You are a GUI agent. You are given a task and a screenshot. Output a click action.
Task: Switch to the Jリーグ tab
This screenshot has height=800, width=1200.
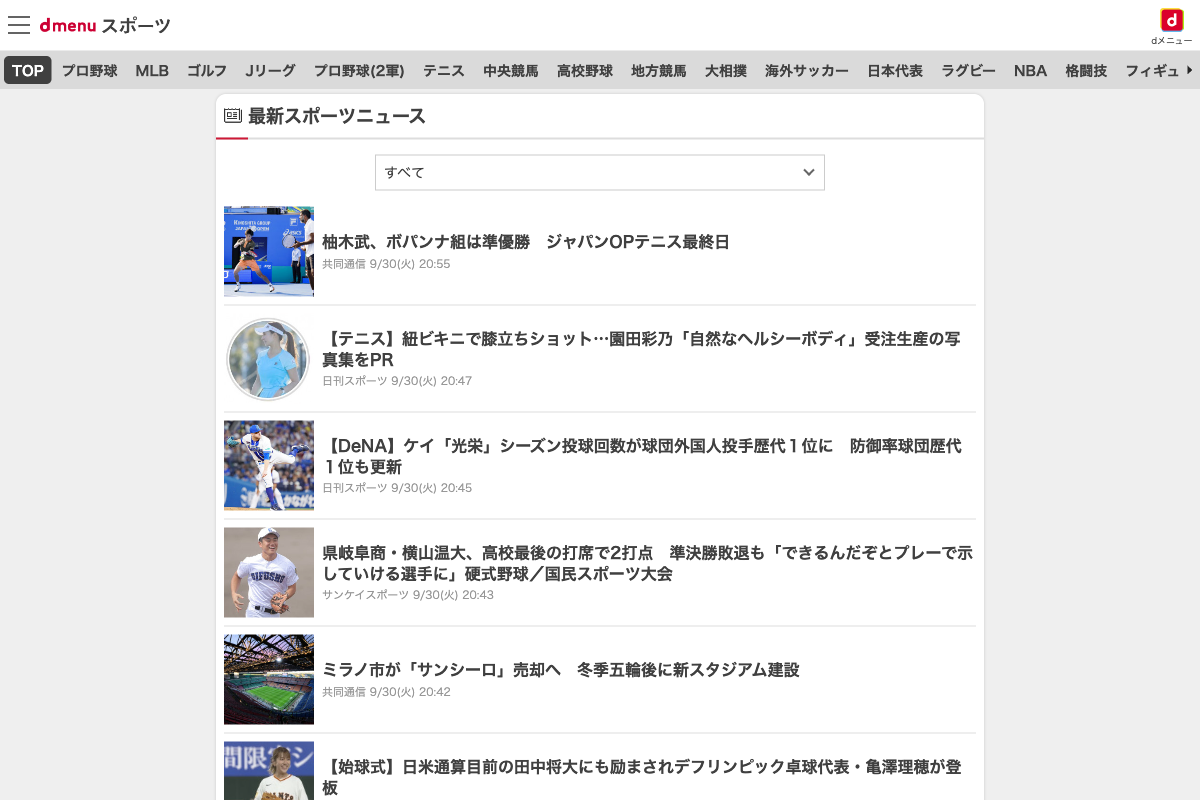click(x=270, y=71)
